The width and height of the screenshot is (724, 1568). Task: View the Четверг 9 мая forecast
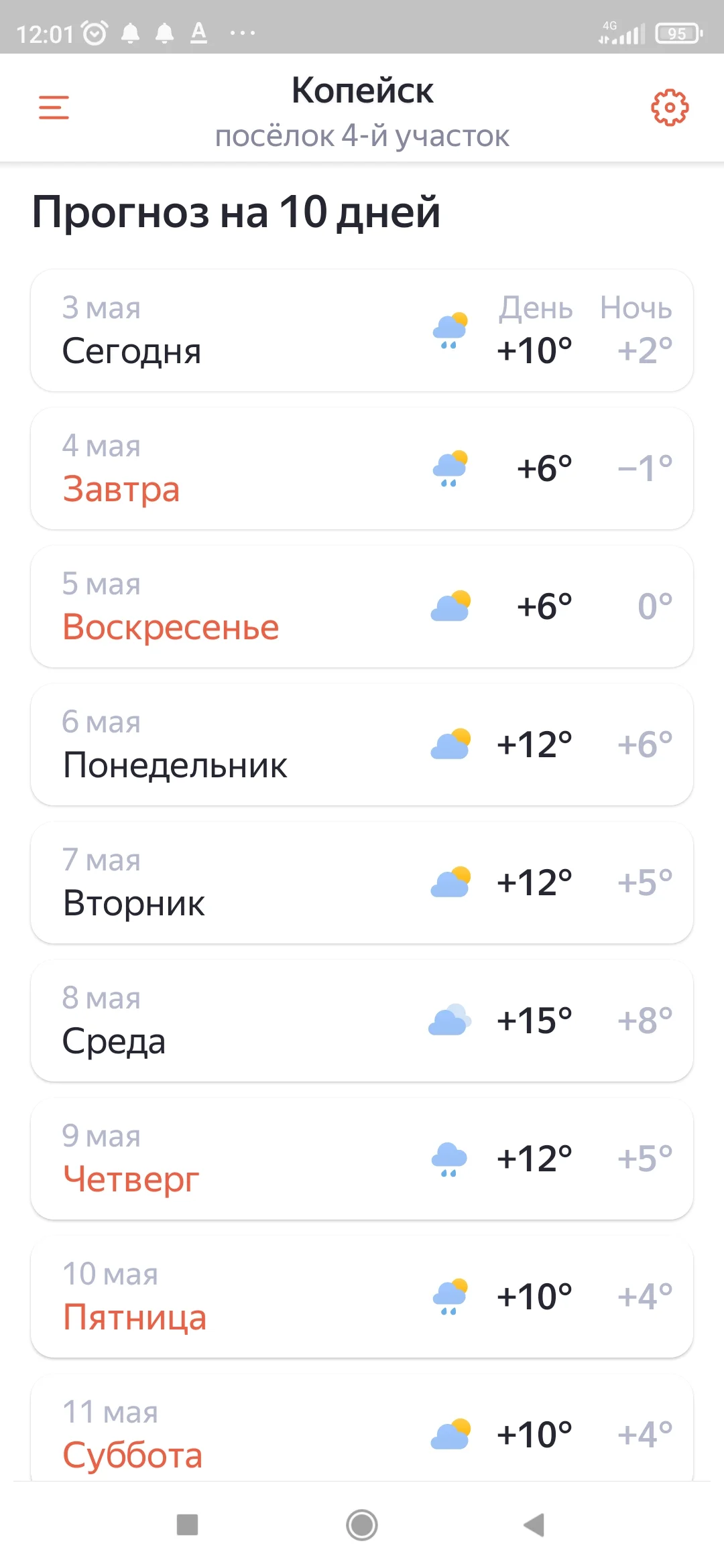[362, 1159]
